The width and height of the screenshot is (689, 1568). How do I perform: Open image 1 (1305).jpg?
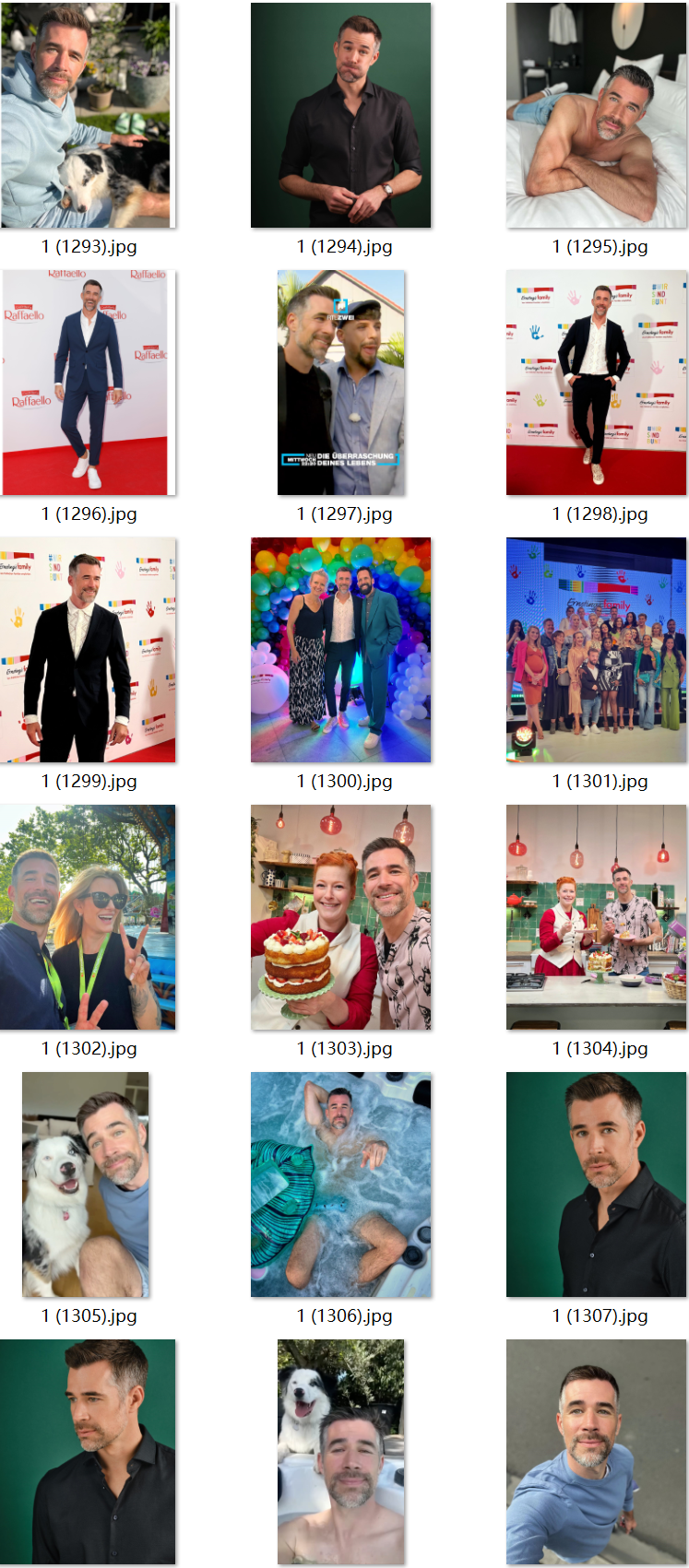tap(86, 1185)
